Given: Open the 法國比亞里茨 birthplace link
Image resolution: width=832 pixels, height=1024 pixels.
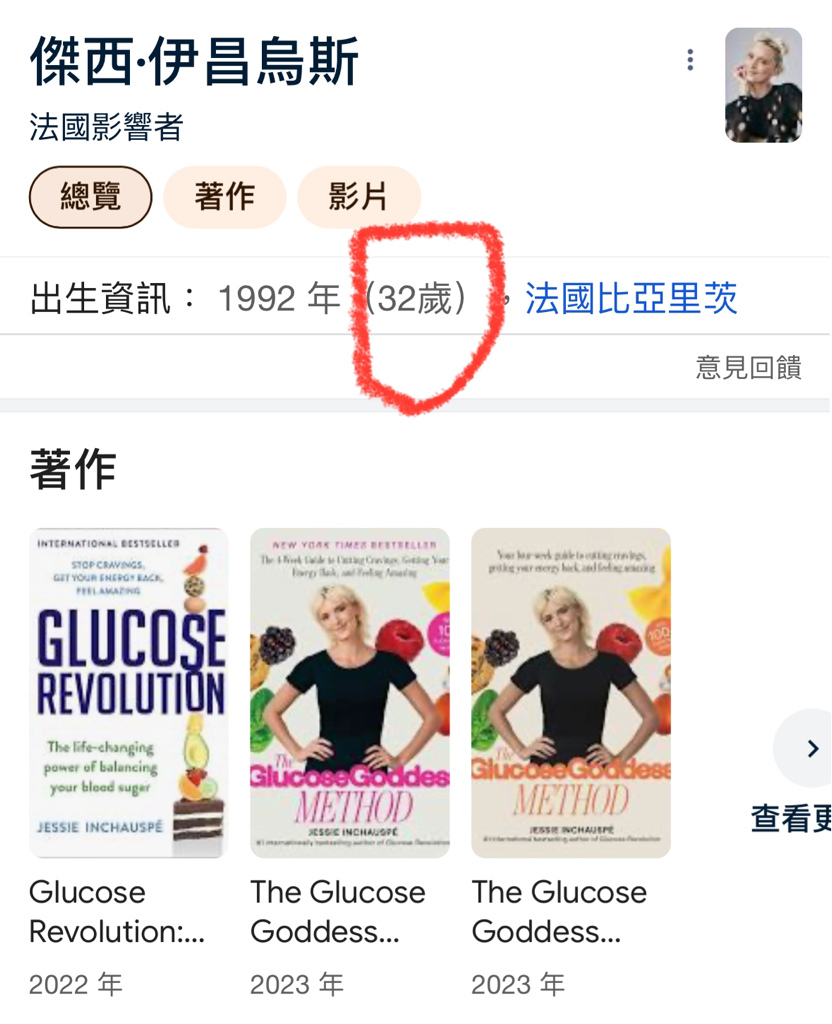Looking at the screenshot, I should 631,298.
